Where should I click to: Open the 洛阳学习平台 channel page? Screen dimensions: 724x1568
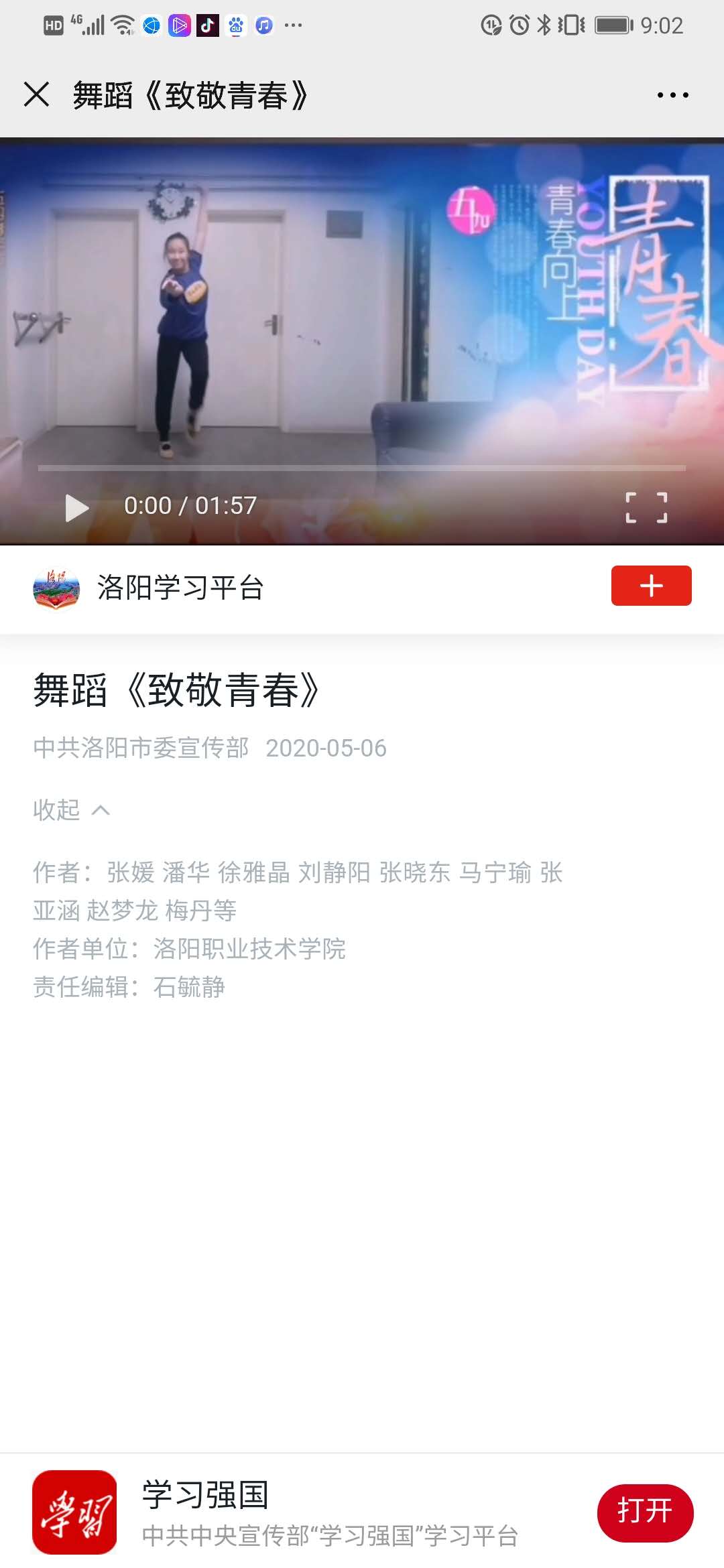[x=180, y=588]
